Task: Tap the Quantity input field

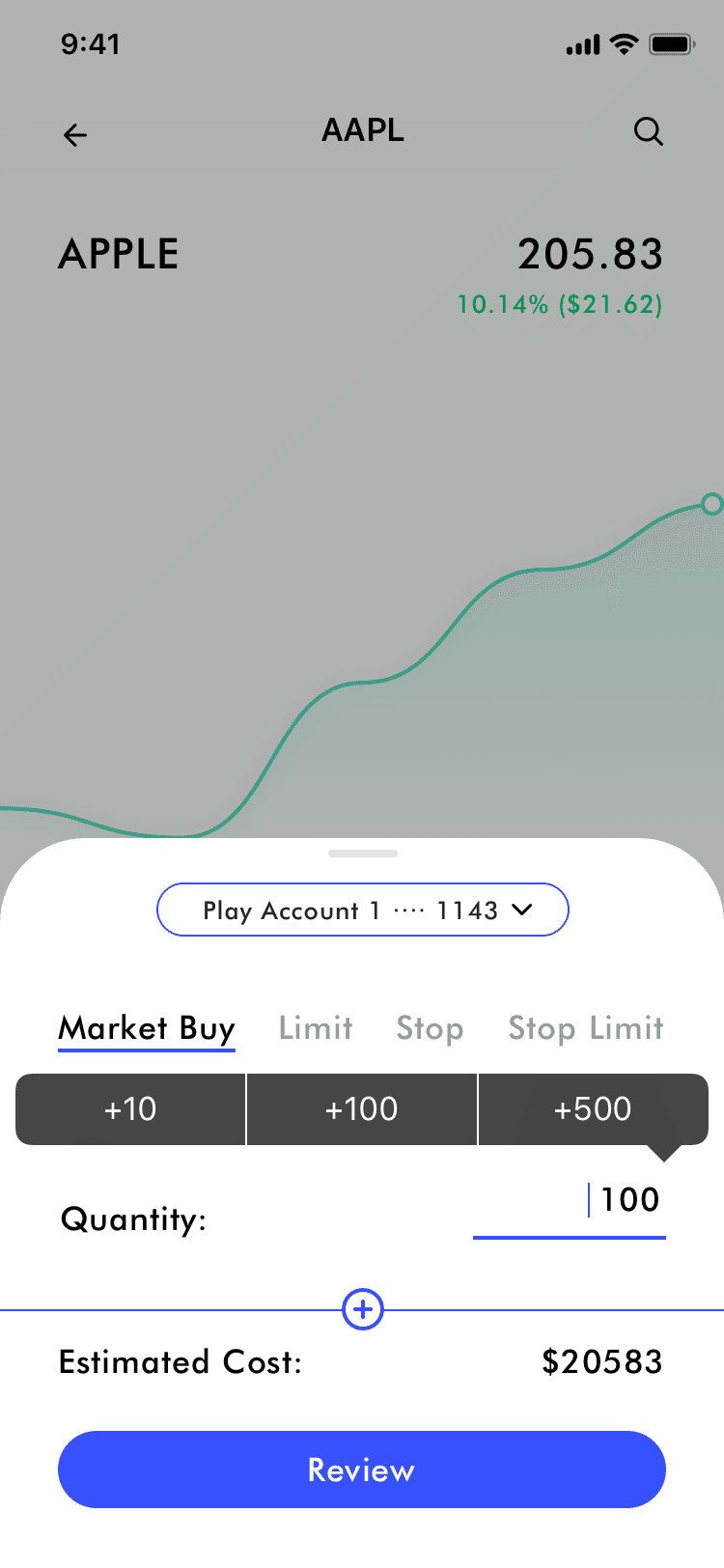Action: 570,1201
